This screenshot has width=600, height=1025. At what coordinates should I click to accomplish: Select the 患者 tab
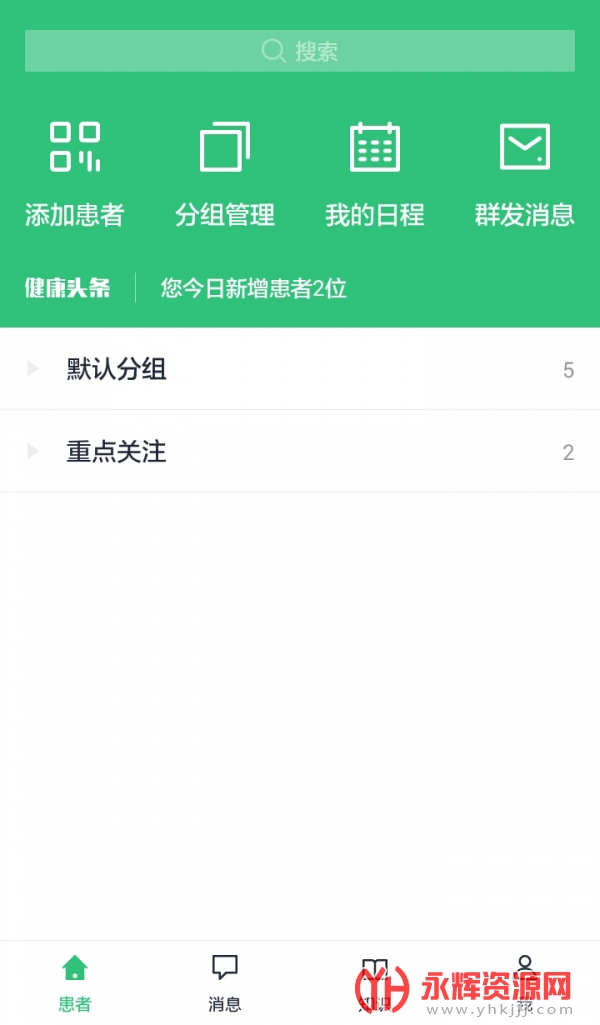[x=75, y=983]
